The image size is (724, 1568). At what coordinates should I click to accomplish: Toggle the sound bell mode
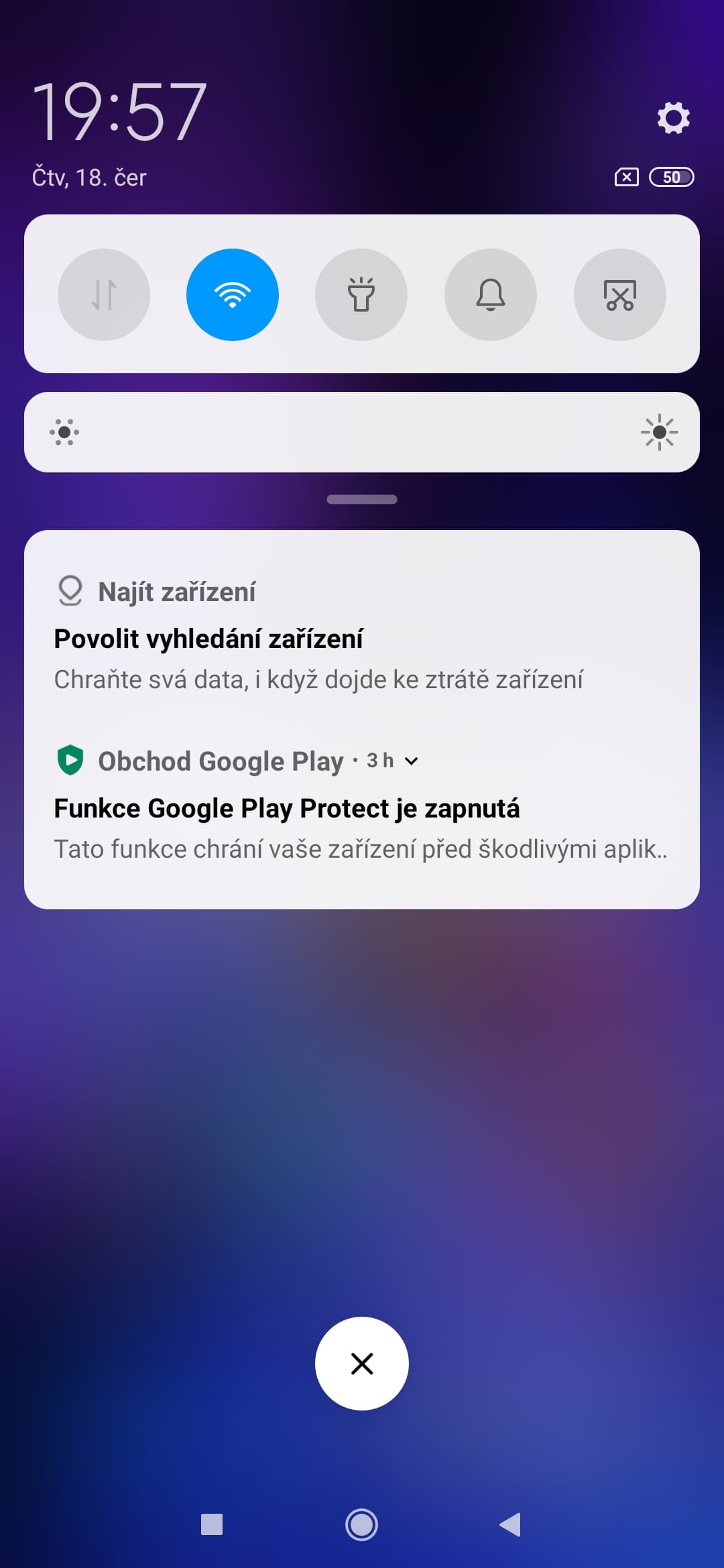(x=491, y=295)
